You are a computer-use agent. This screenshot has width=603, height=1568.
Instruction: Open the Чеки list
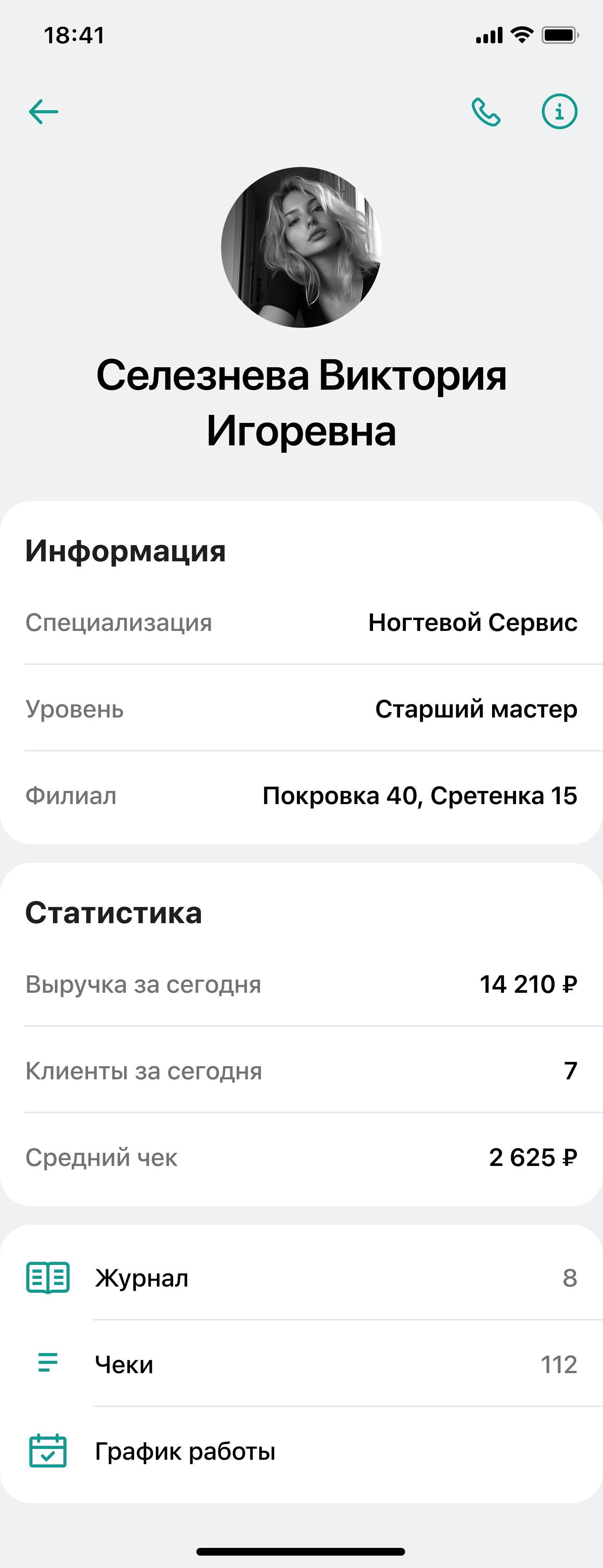point(301,1364)
